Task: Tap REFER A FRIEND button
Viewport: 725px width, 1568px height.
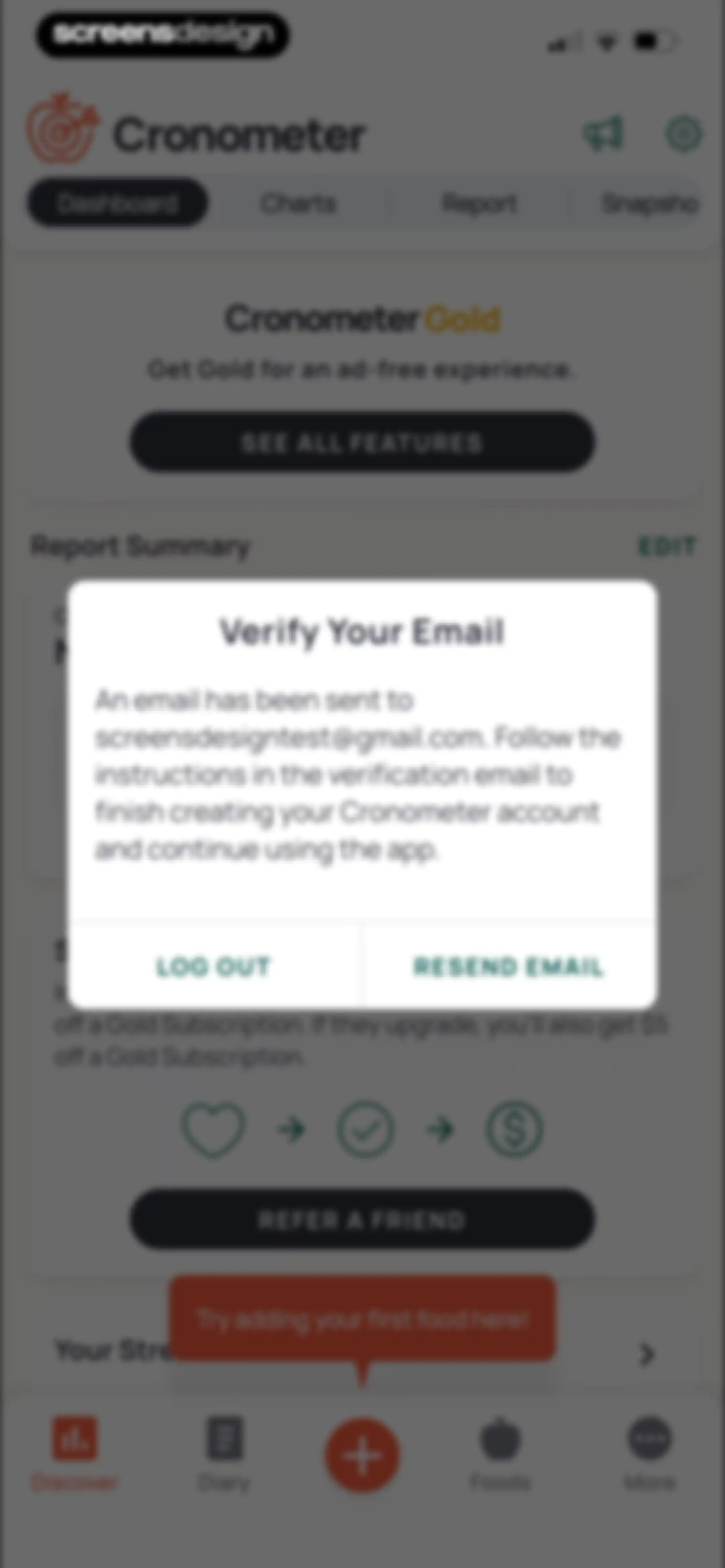Action: 362,1219
